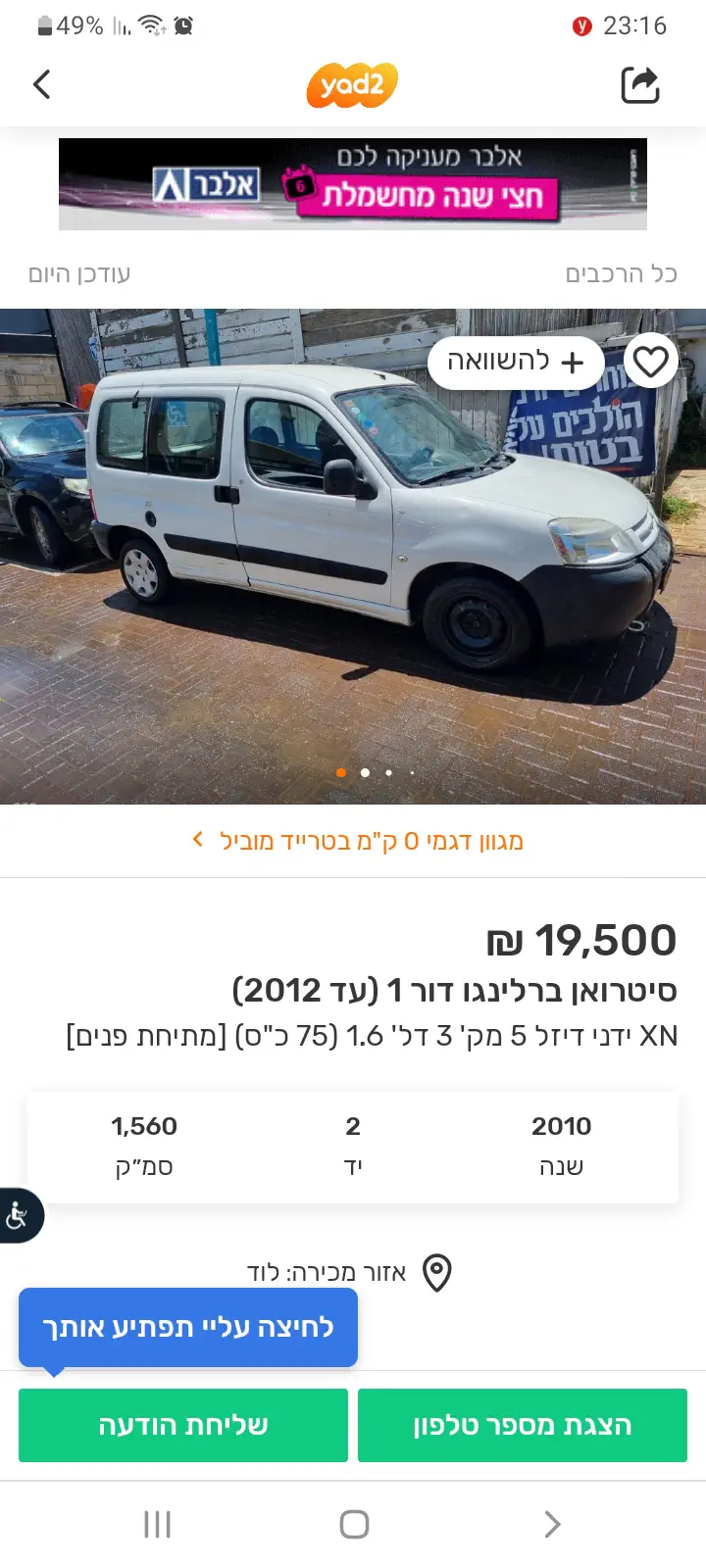Share this Citroen Berlingo listing
The height and width of the screenshot is (1568, 706).
[640, 85]
